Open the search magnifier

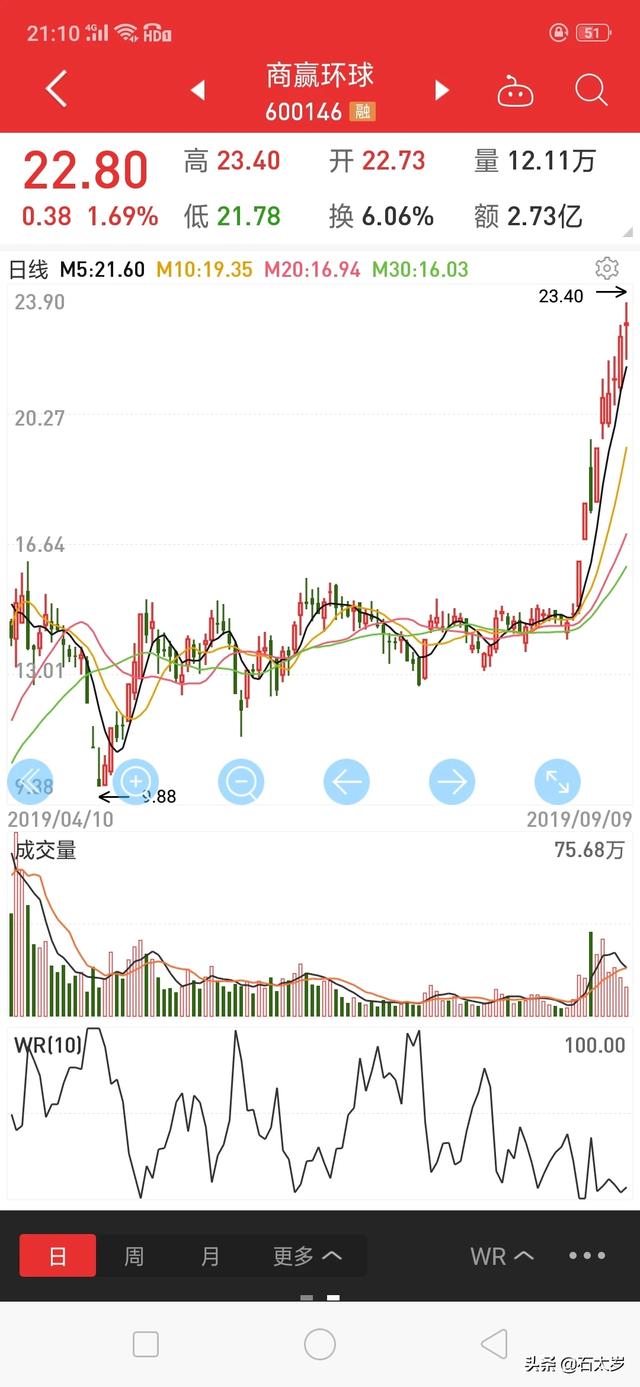point(591,91)
